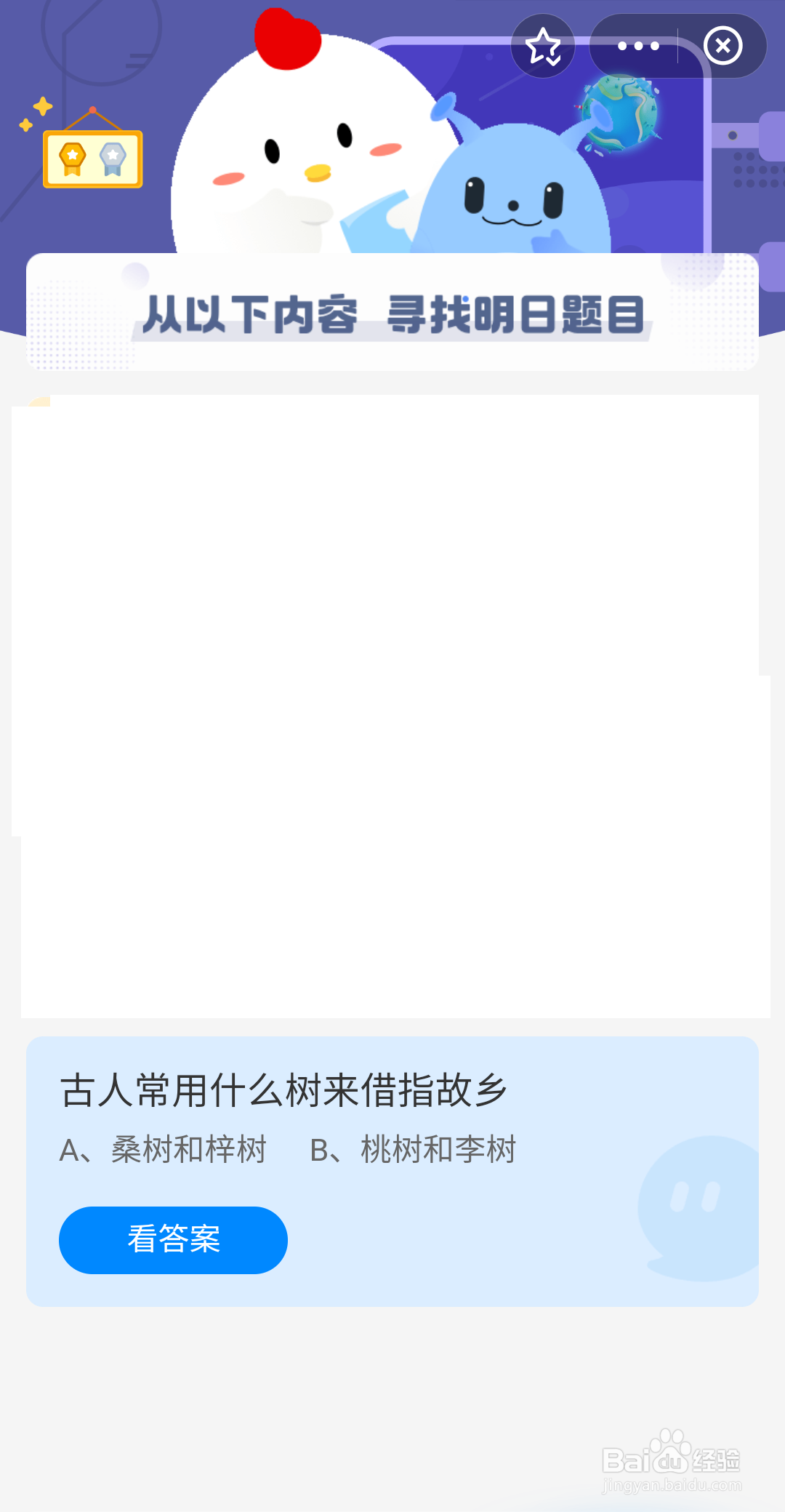Tap the 看答案 button

pyautogui.click(x=173, y=1239)
